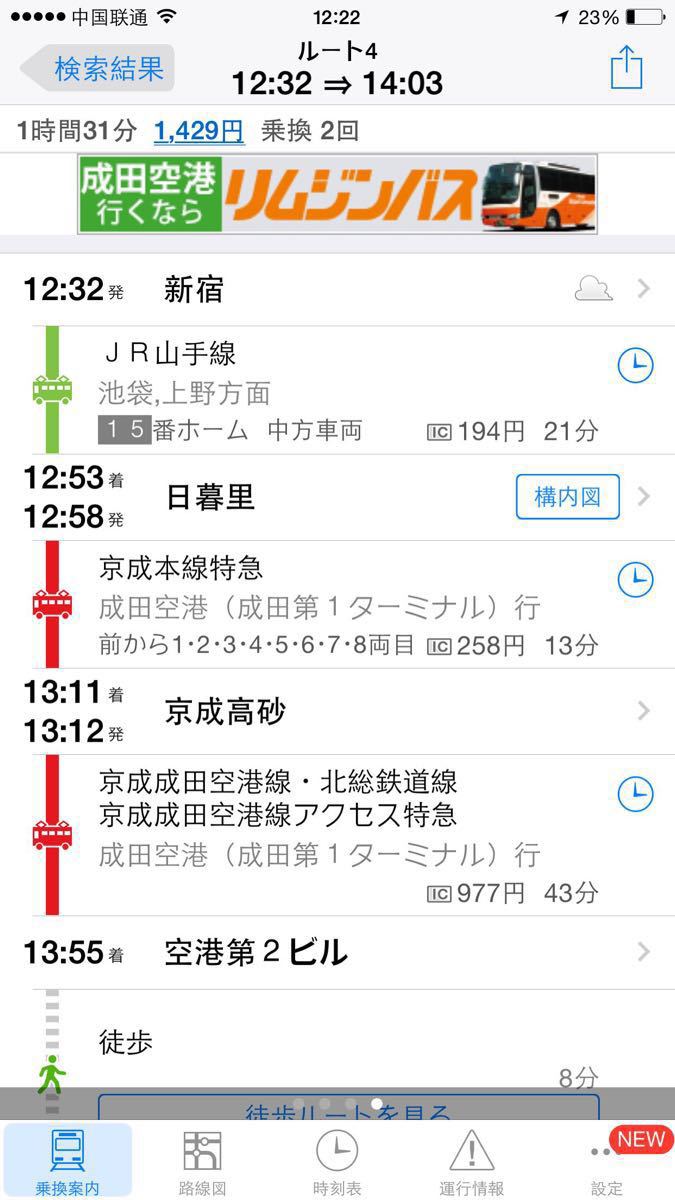Viewport: 675px width, 1200px height.
Task: Open the 運行情報 tab
Action: [x=471, y=1160]
